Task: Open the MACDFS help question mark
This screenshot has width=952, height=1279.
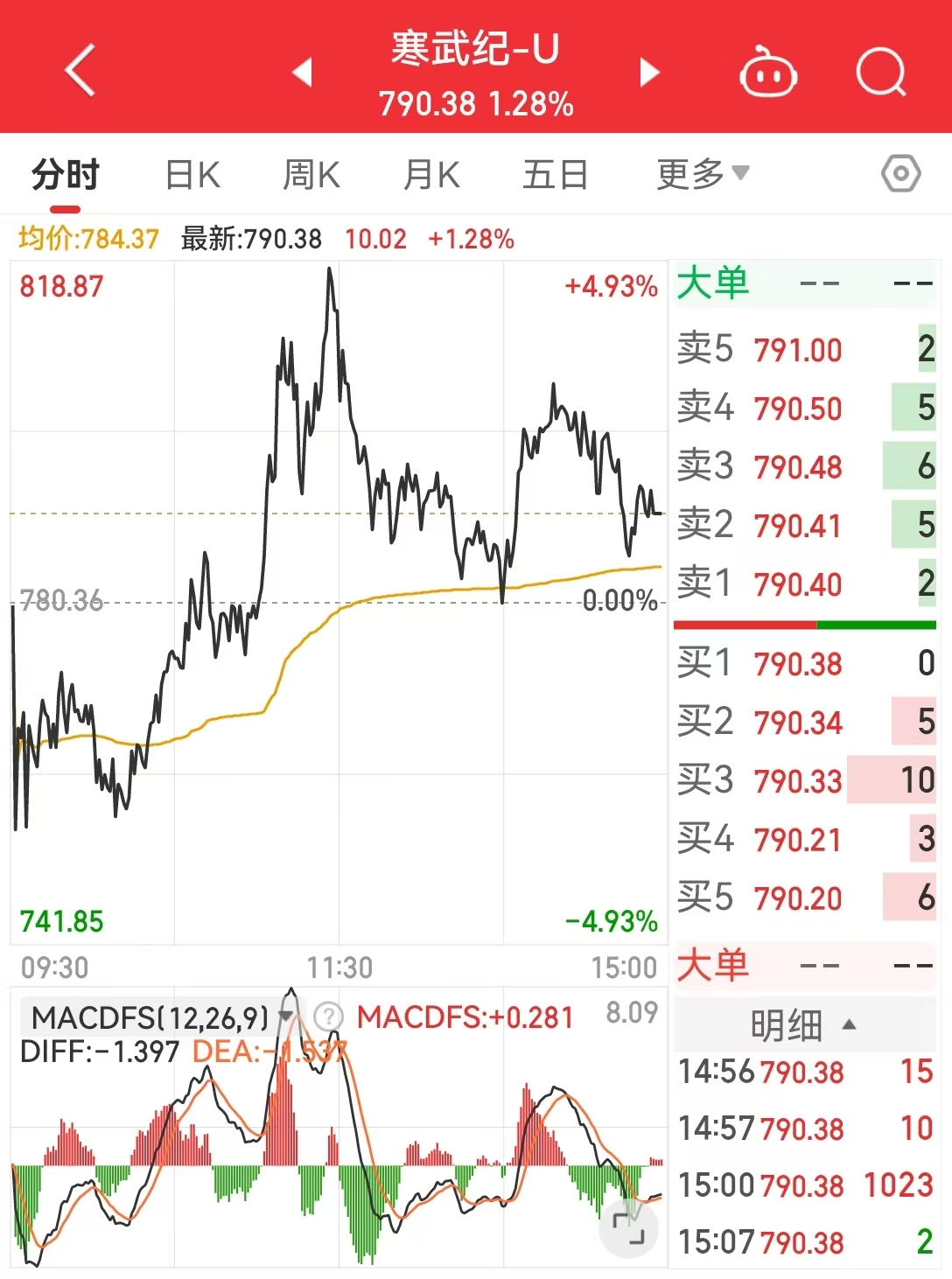Action: coord(328,1017)
